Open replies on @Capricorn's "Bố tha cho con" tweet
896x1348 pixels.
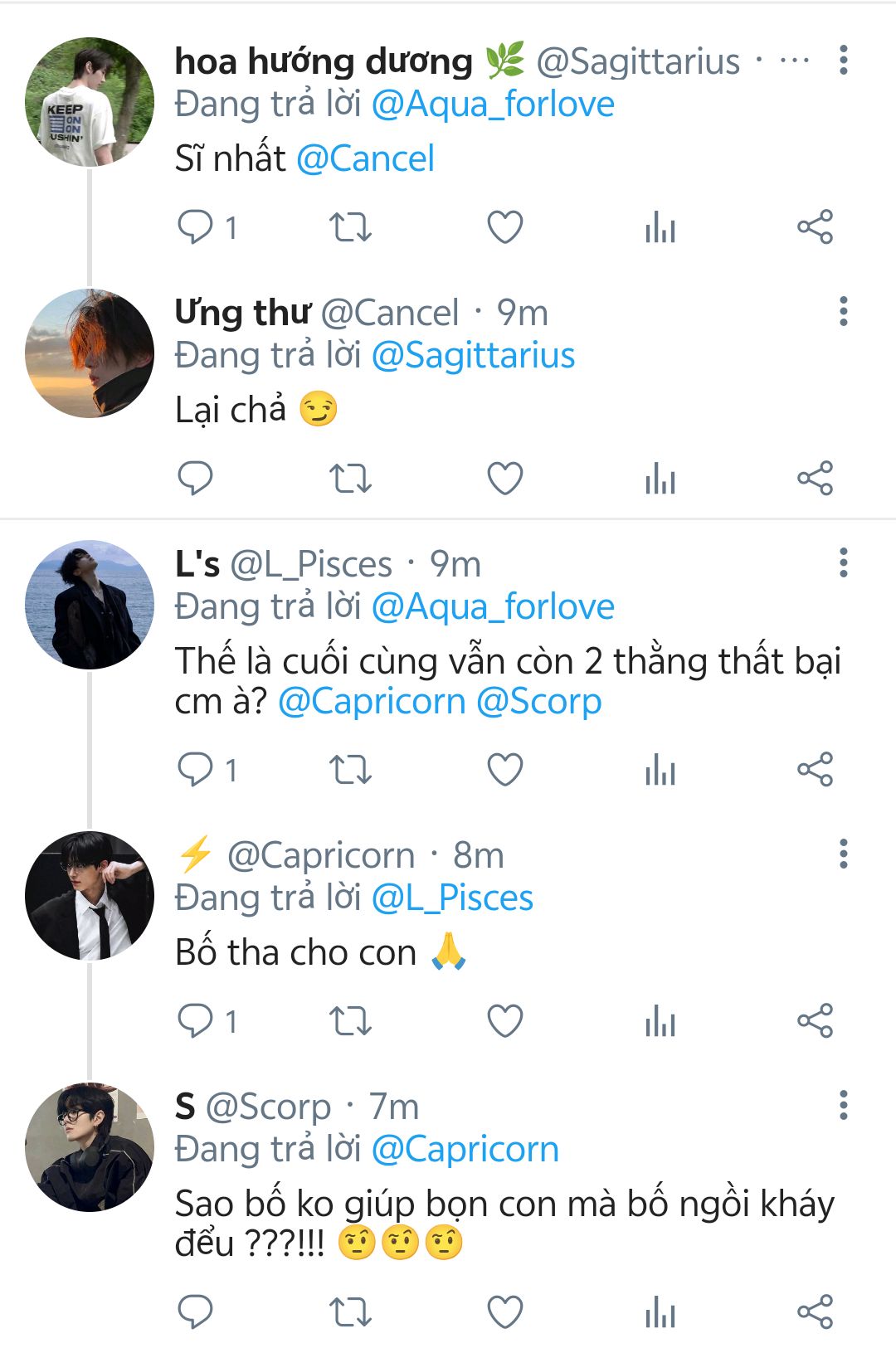point(196,1020)
